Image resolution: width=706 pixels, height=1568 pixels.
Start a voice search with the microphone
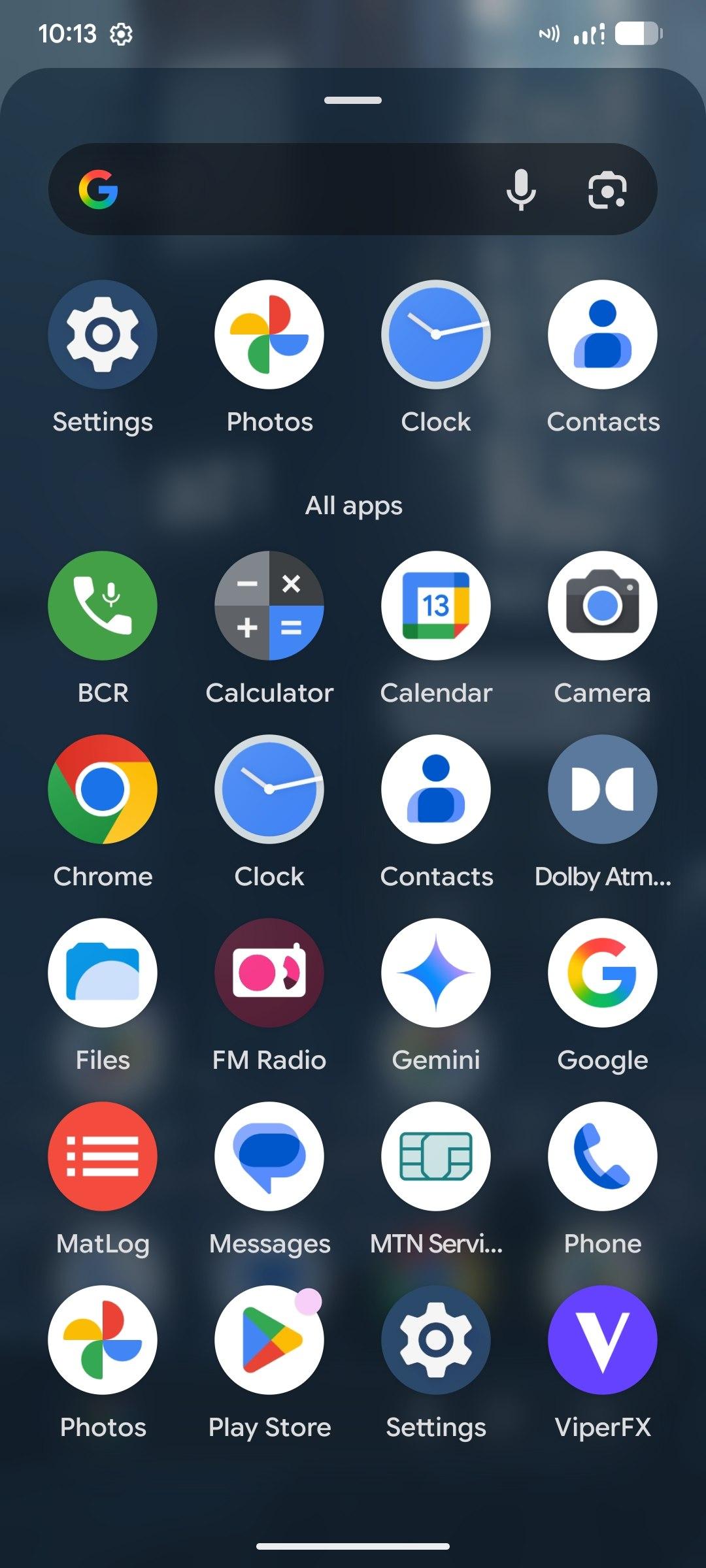521,189
